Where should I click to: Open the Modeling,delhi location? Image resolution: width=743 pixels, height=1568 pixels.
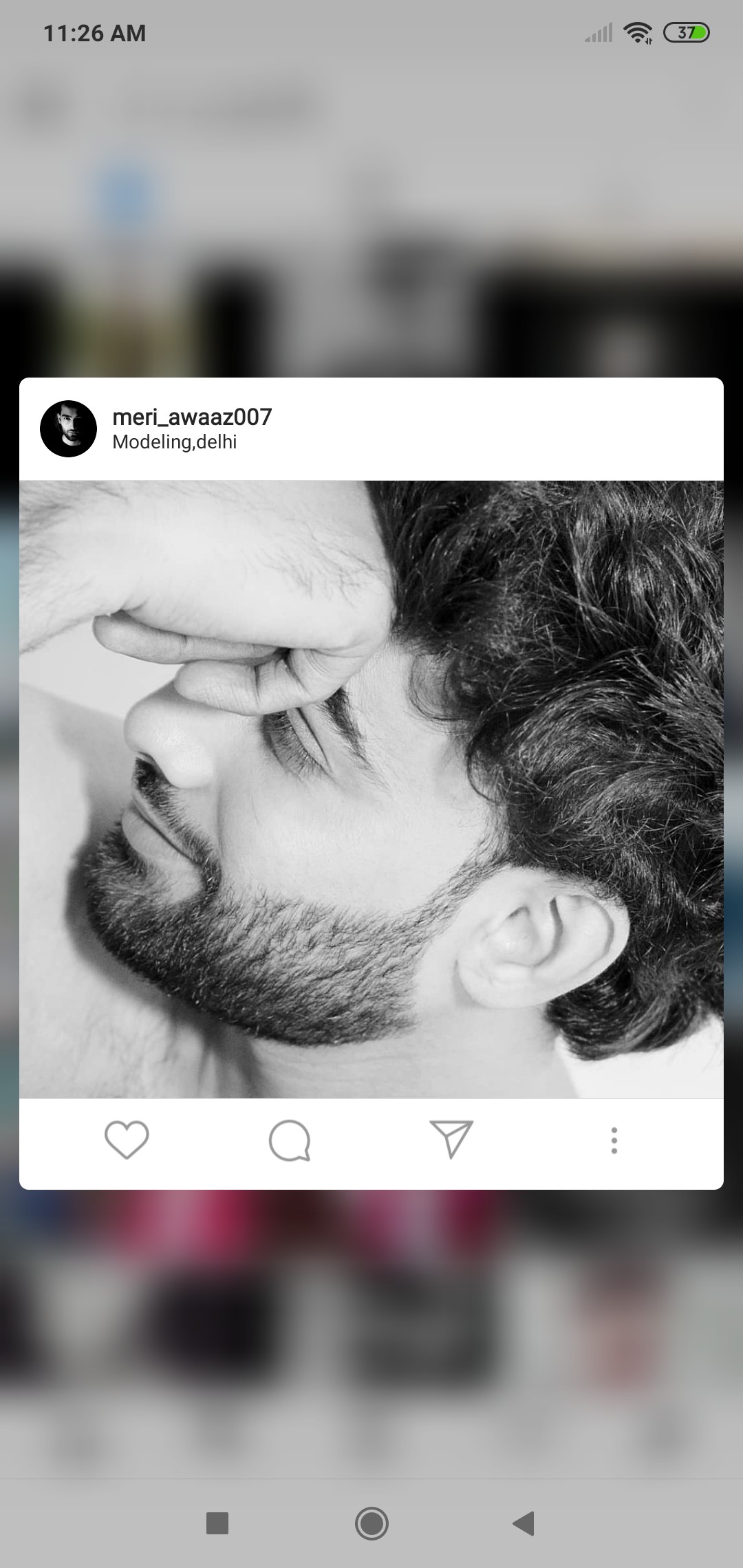[x=174, y=442]
